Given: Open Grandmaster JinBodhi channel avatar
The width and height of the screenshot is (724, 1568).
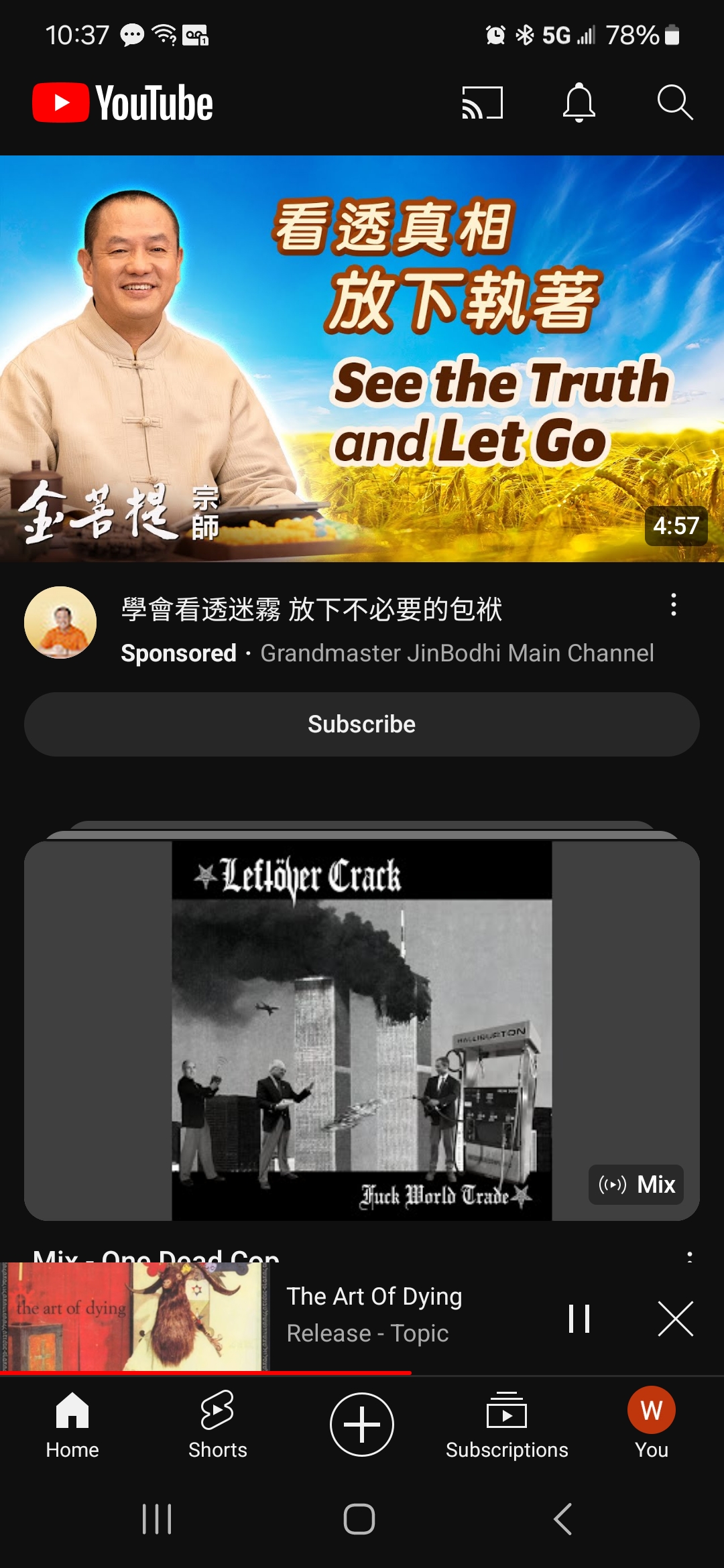Looking at the screenshot, I should coord(60,623).
